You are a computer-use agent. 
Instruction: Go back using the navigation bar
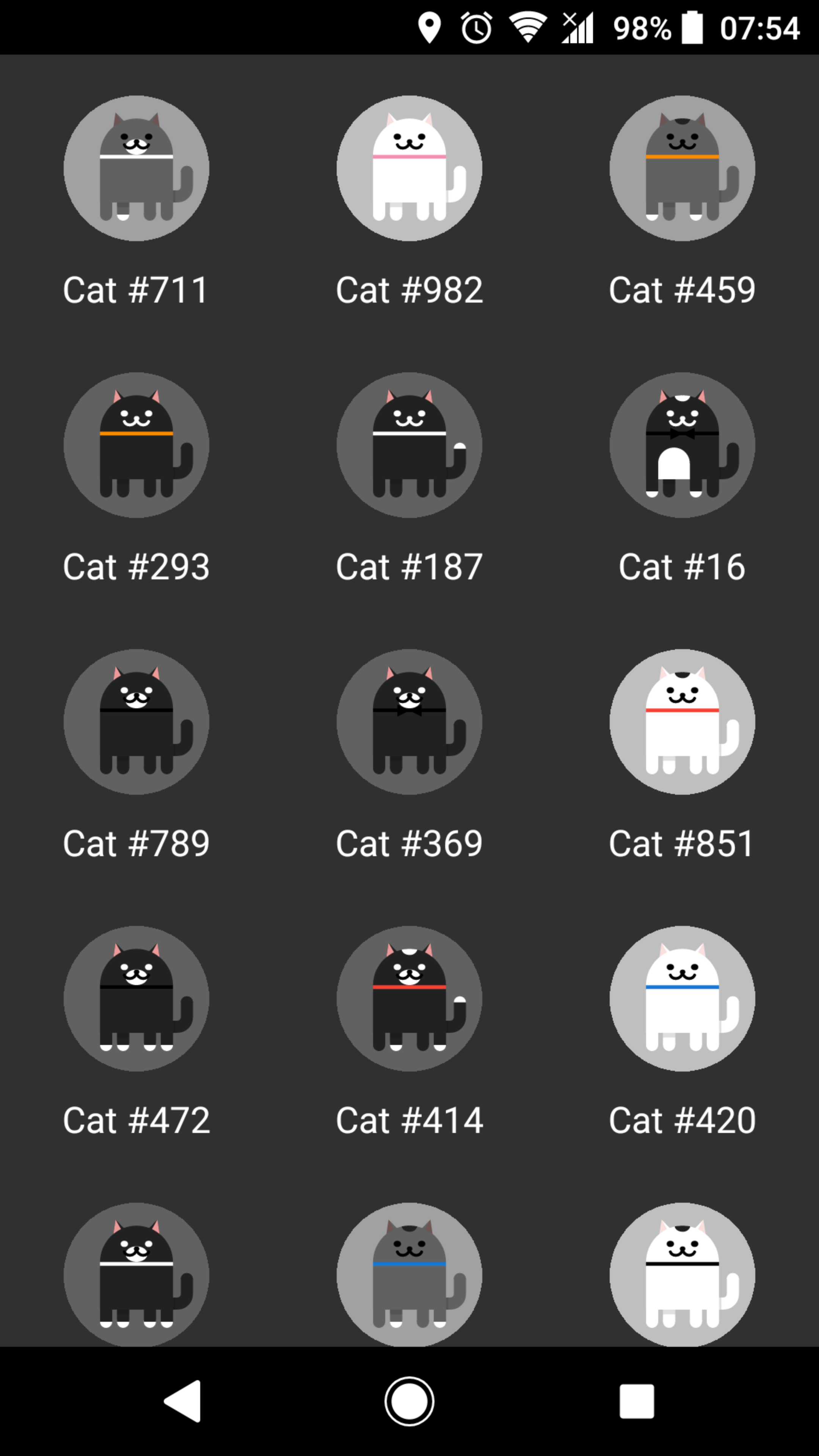pos(182,1401)
